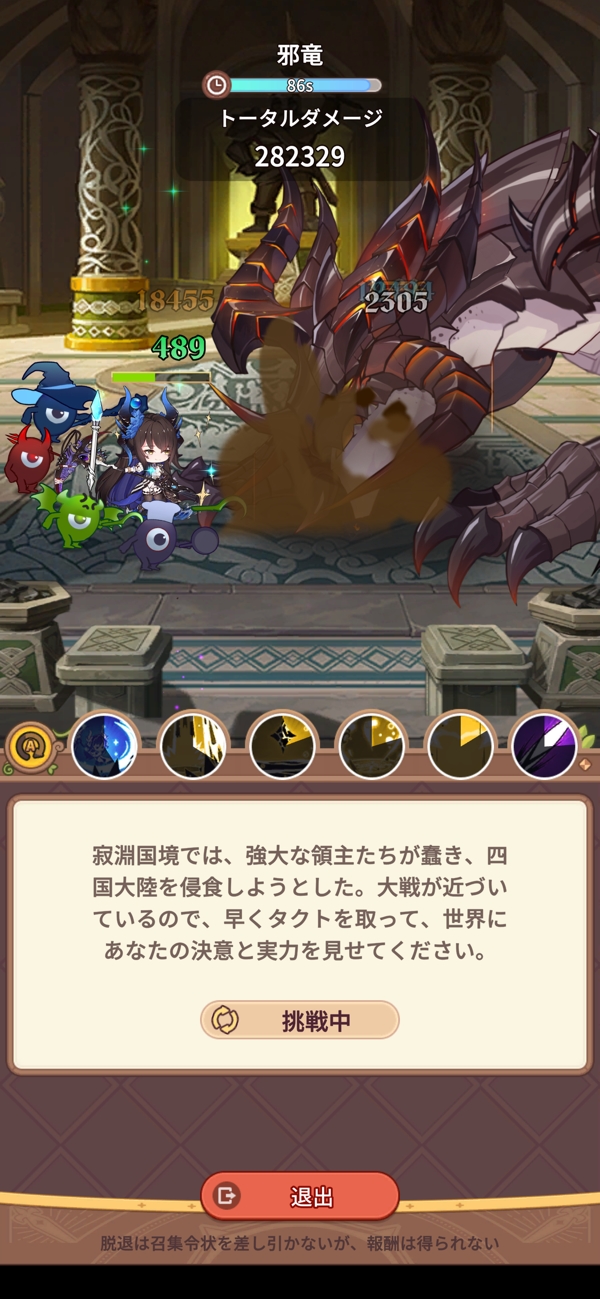This screenshot has width=600, height=1299.
Task: Tap the 挑戦中 button
Action: coord(300,1020)
